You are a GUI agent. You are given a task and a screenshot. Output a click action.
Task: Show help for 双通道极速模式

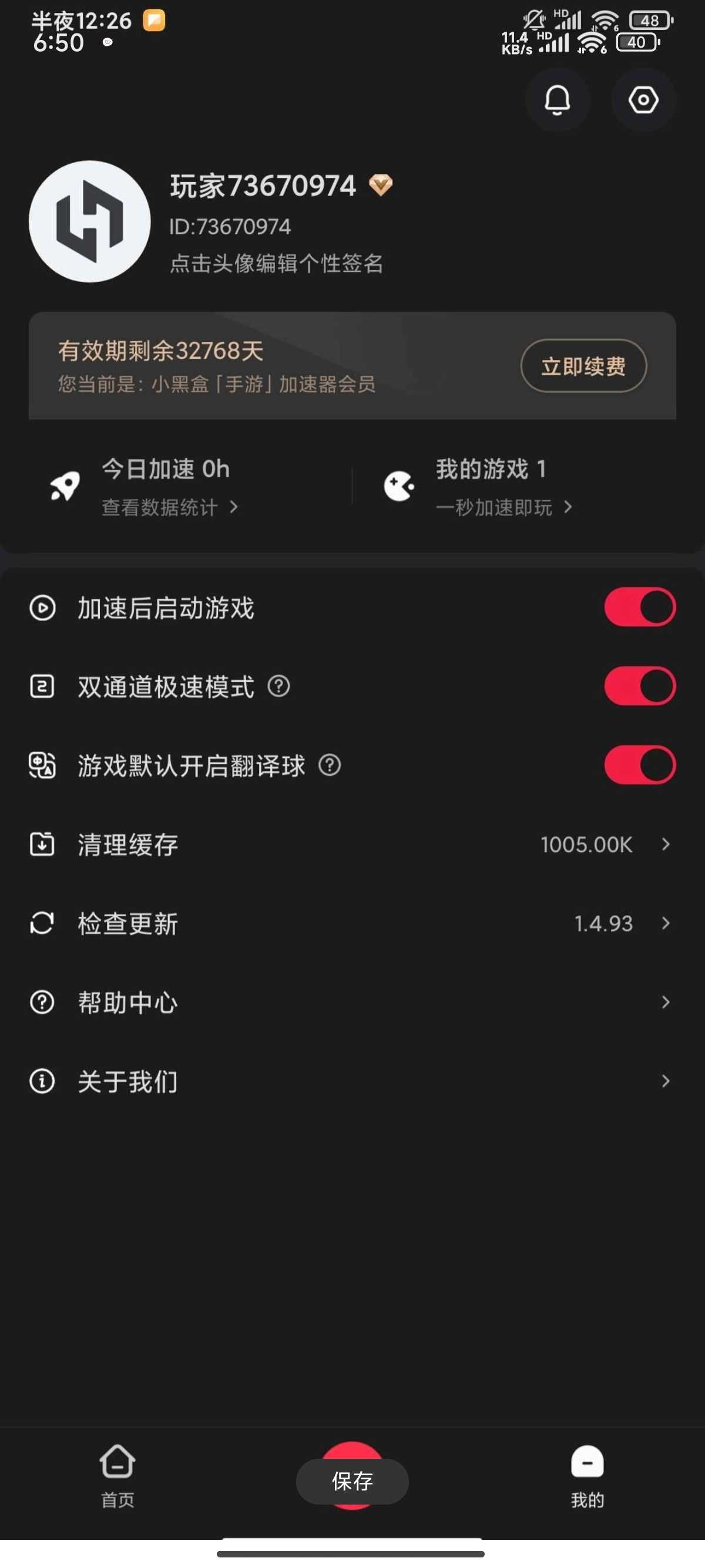[x=279, y=686]
